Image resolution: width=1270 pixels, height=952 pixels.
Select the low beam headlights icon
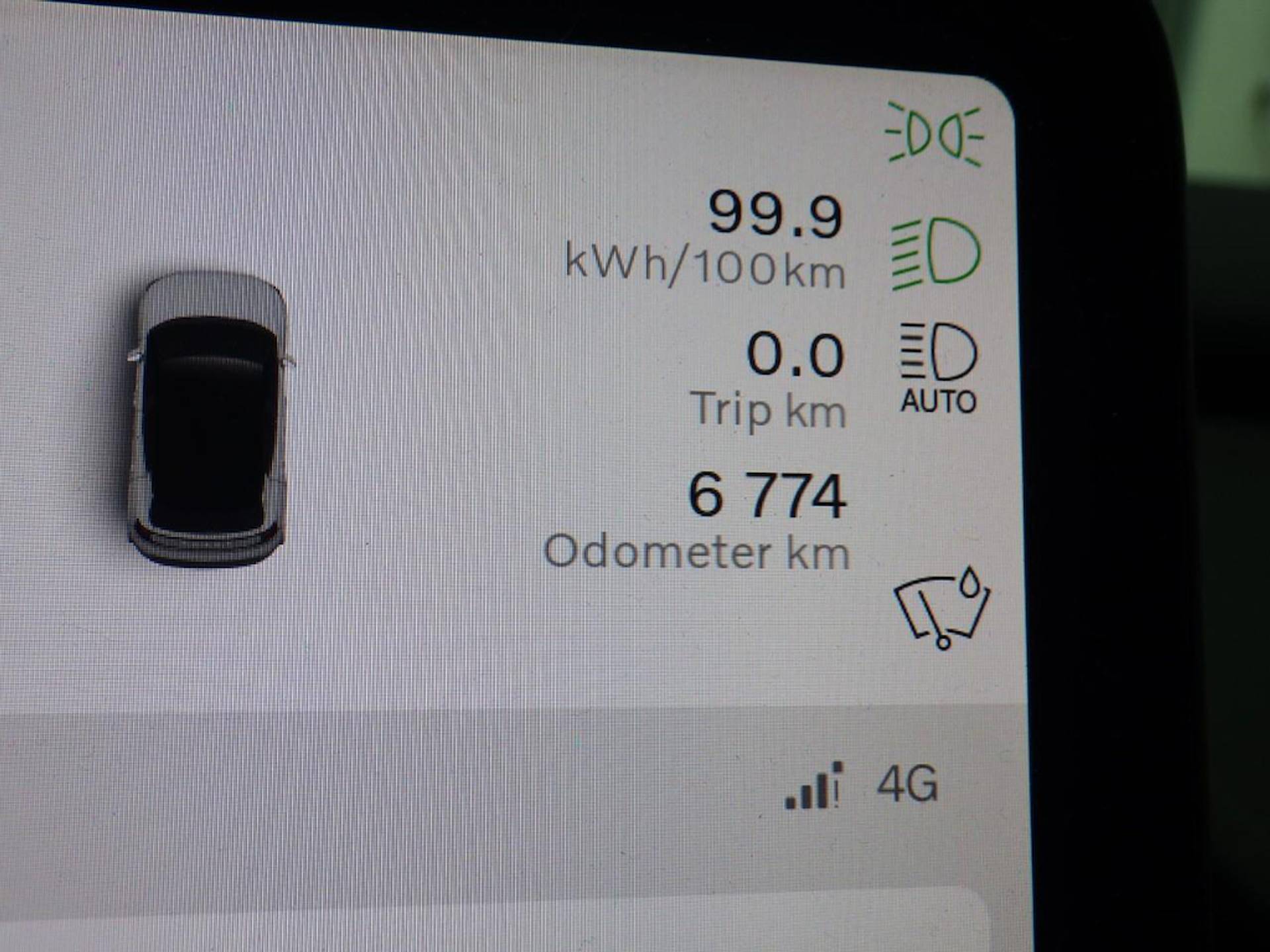pos(935,253)
